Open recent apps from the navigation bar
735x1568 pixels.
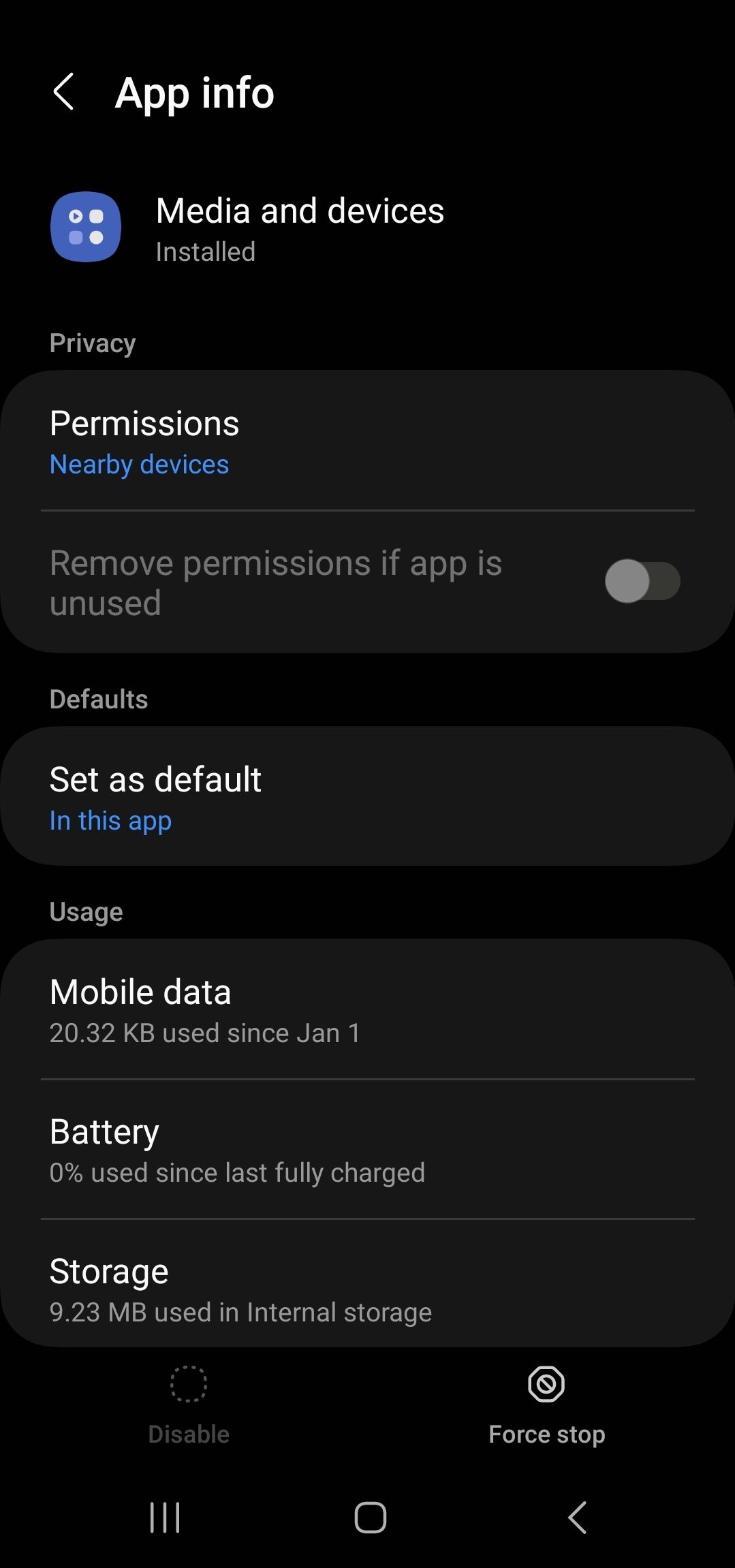(x=165, y=1518)
